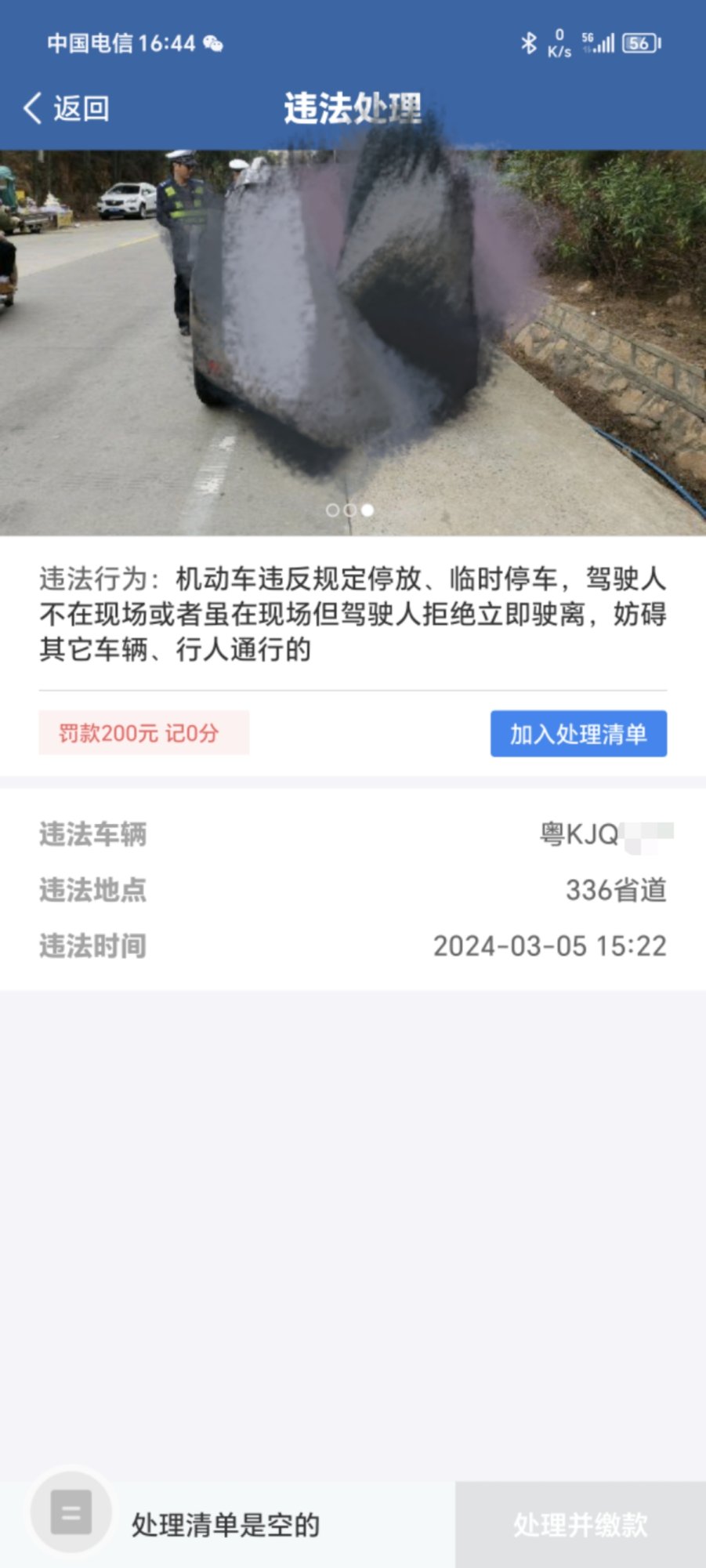Tap 处理并缴款 button
706x1568 pixels.
pos(580,1524)
